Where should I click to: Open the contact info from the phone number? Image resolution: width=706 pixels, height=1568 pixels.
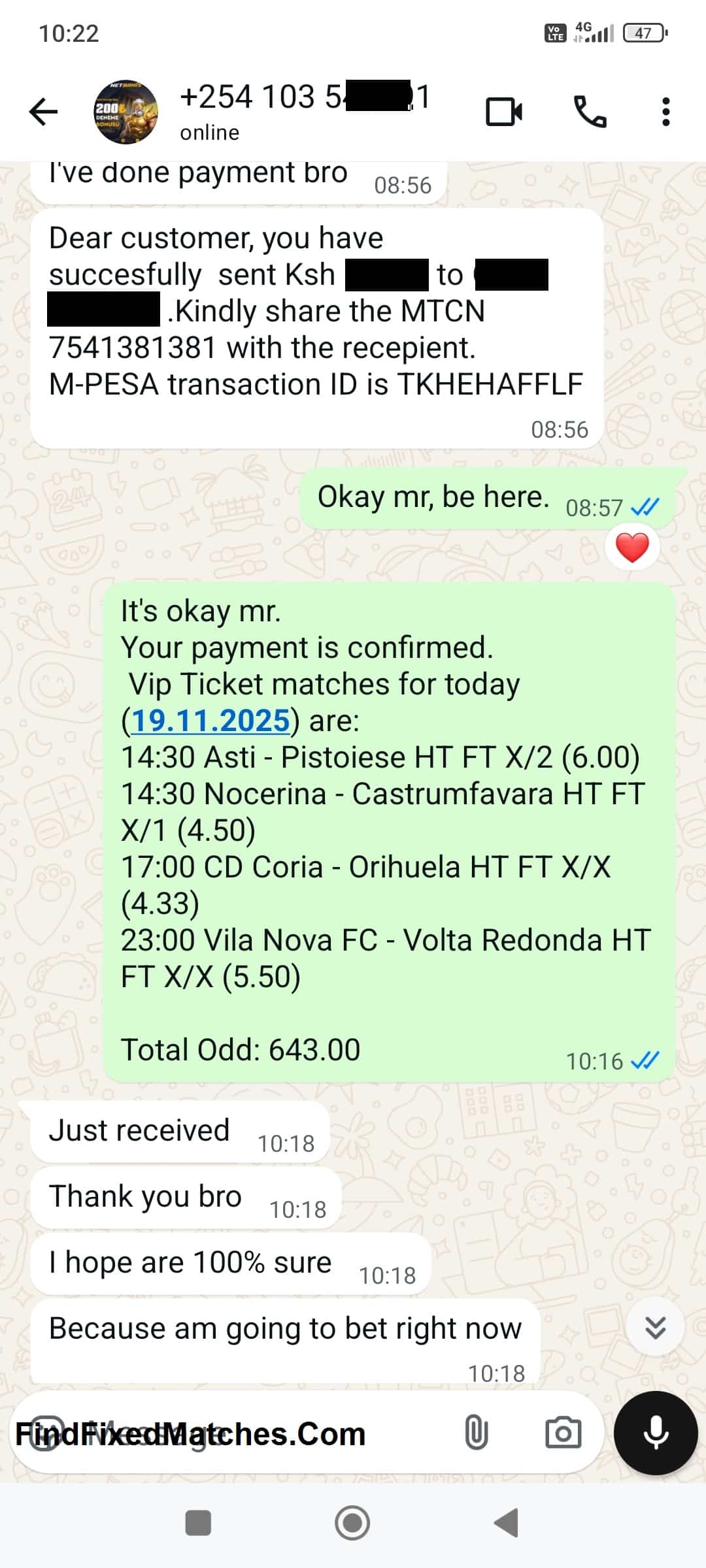click(x=304, y=98)
